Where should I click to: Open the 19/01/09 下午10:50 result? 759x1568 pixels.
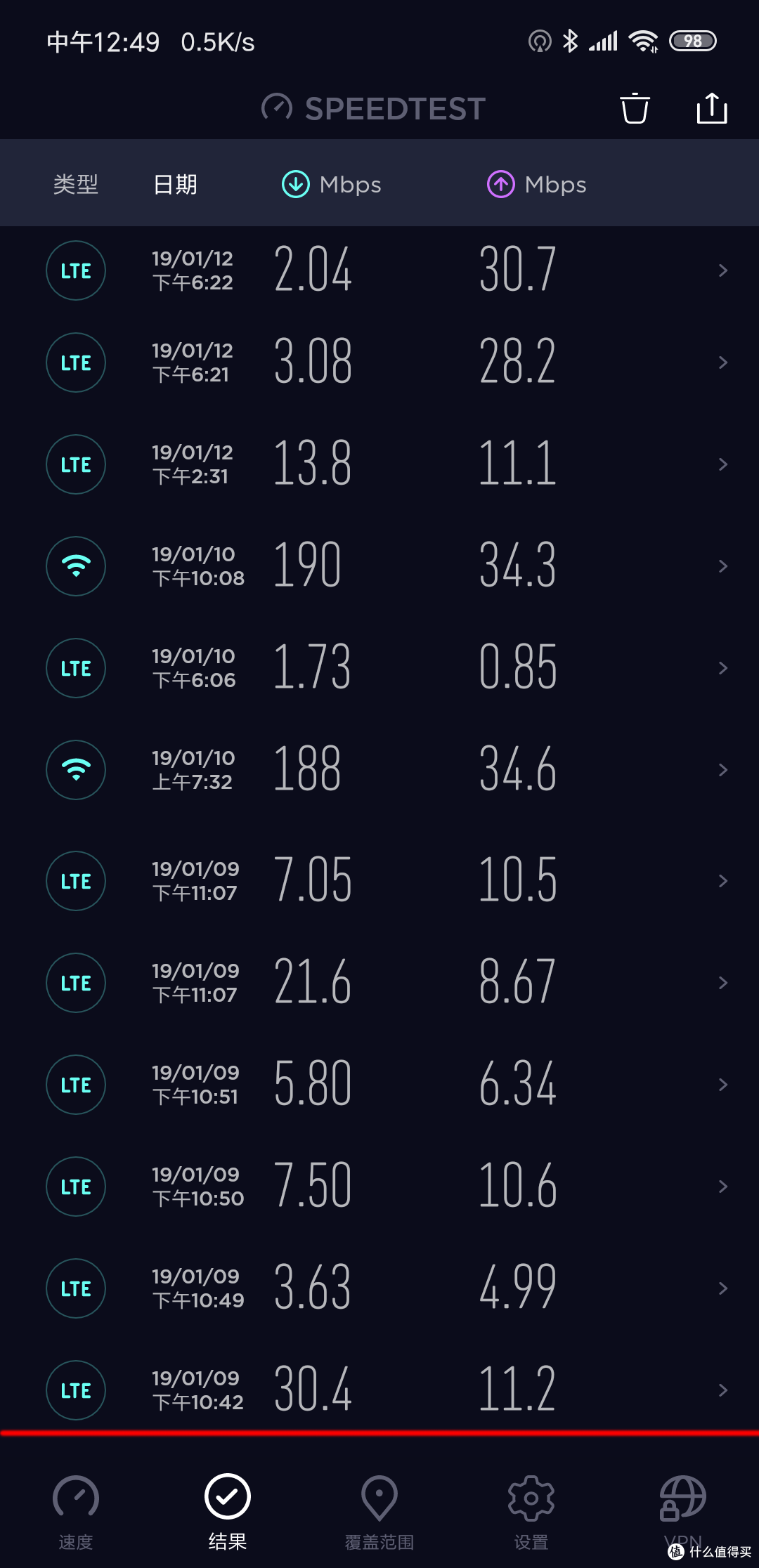(379, 1187)
